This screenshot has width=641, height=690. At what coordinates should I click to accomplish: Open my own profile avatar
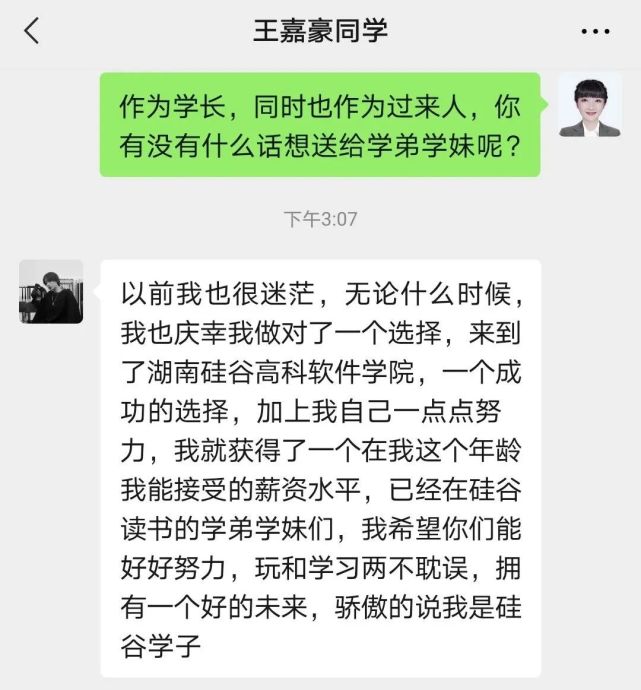pos(589,105)
